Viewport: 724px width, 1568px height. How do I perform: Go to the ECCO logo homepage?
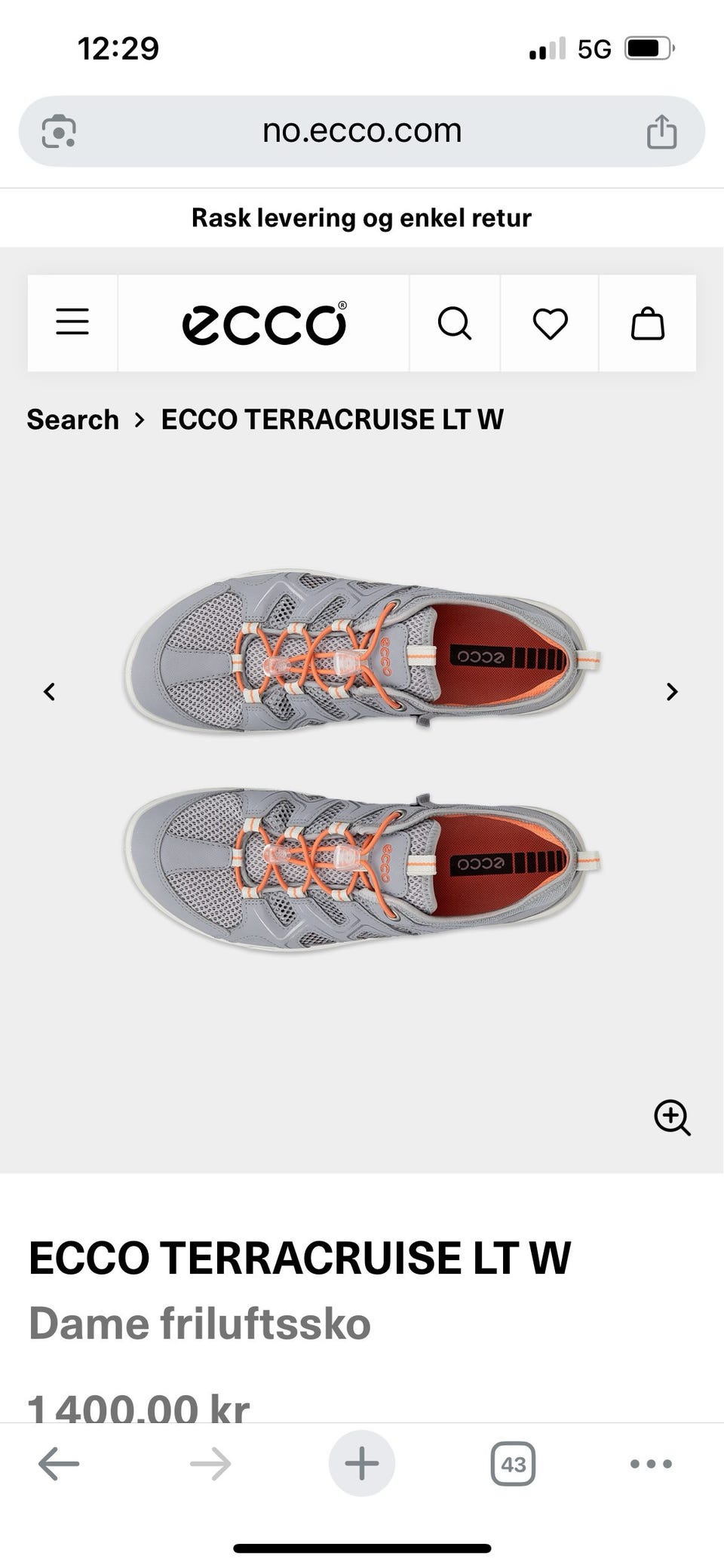tap(264, 324)
